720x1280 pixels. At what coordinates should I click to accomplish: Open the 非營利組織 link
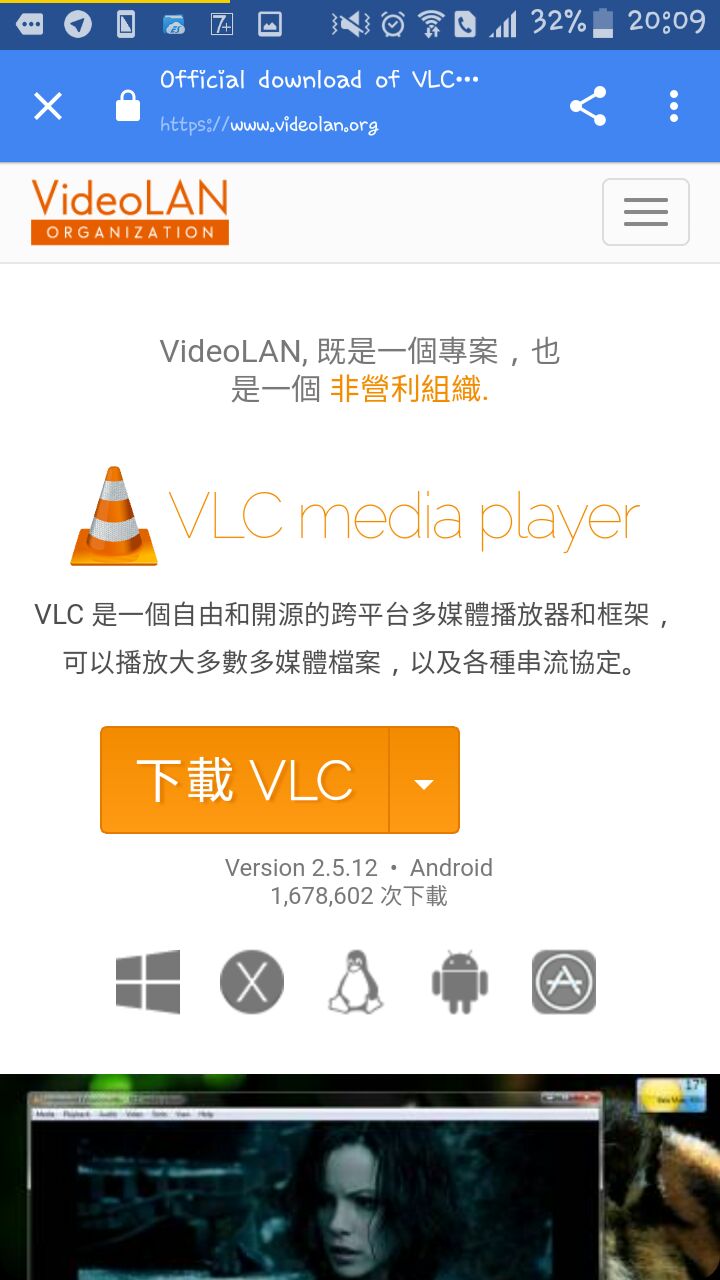[x=408, y=390]
